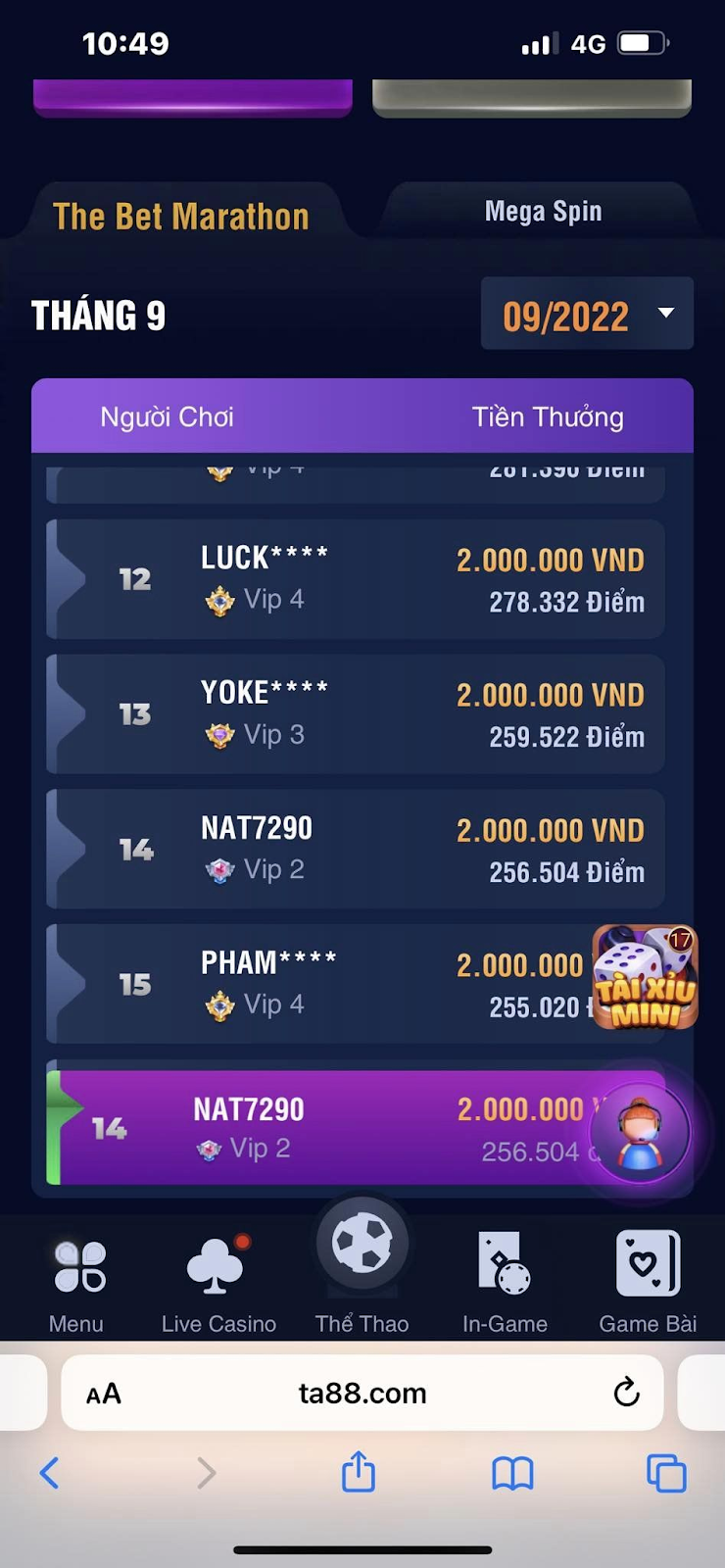The height and width of the screenshot is (1568, 725).
Task: Switch to the Mega Spin tab
Action: (x=543, y=212)
